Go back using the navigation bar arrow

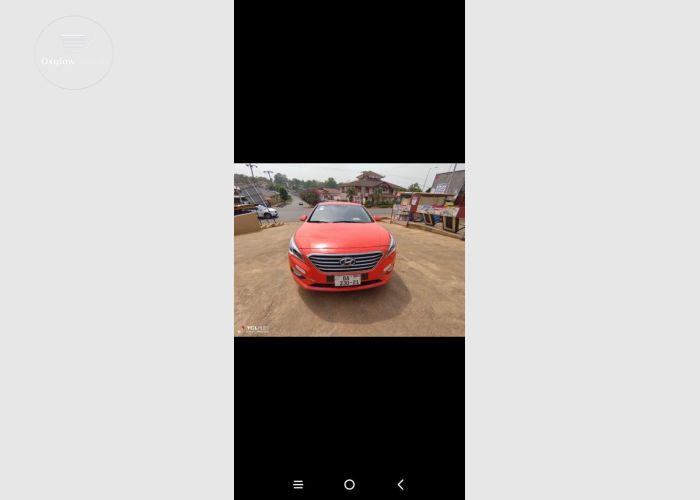(400, 484)
